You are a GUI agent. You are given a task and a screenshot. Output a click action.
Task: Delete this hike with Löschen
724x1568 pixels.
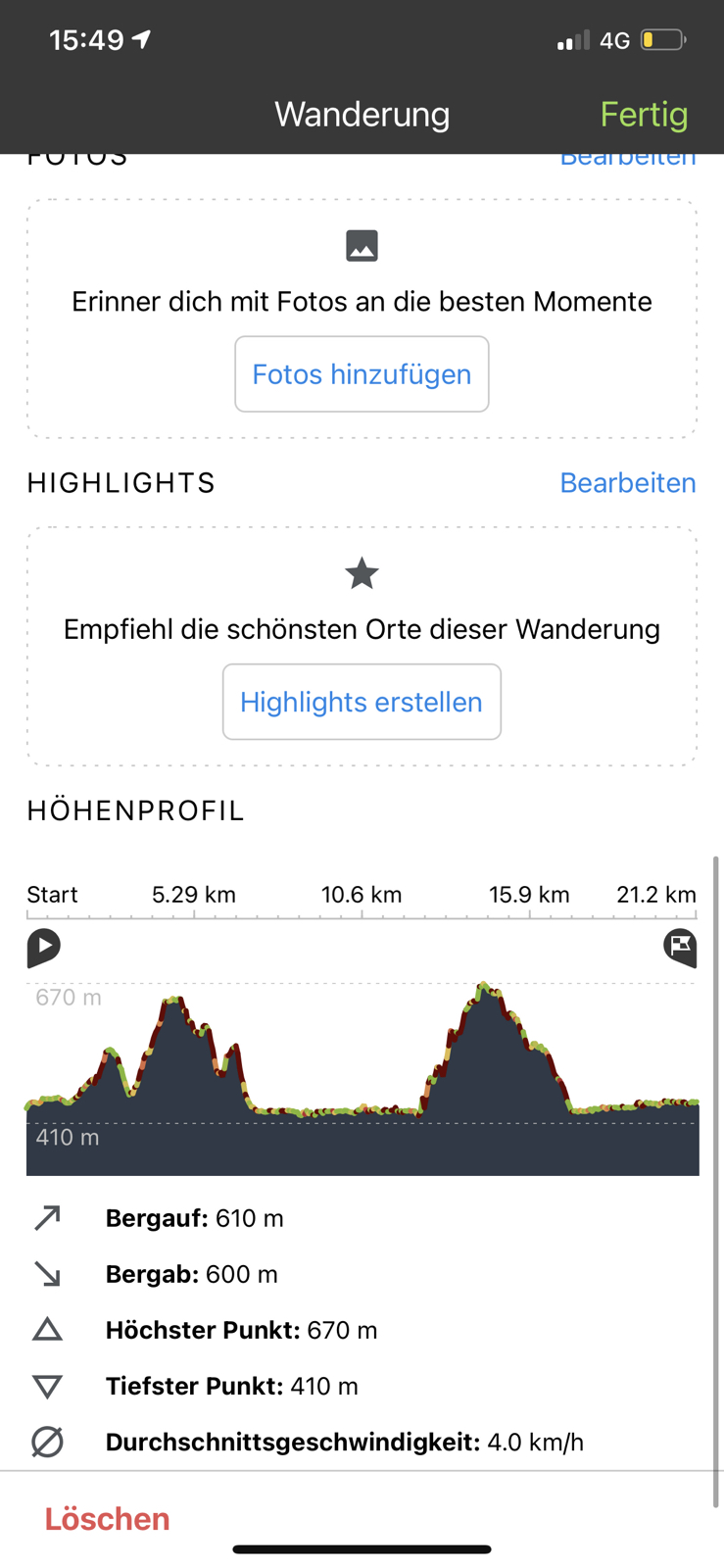click(108, 1518)
